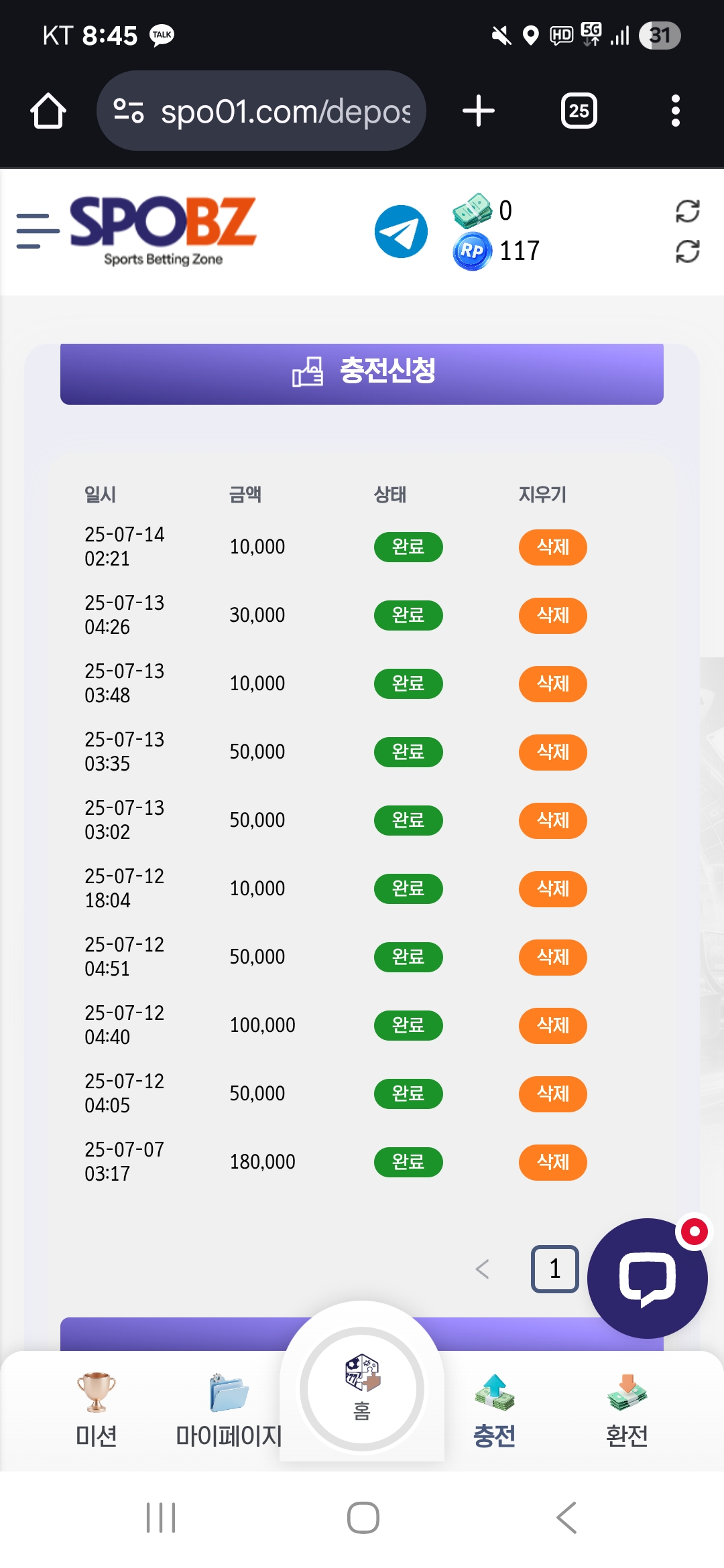Viewport: 724px width, 1568px height.
Task: Go to previous page of records
Action: tap(482, 1269)
